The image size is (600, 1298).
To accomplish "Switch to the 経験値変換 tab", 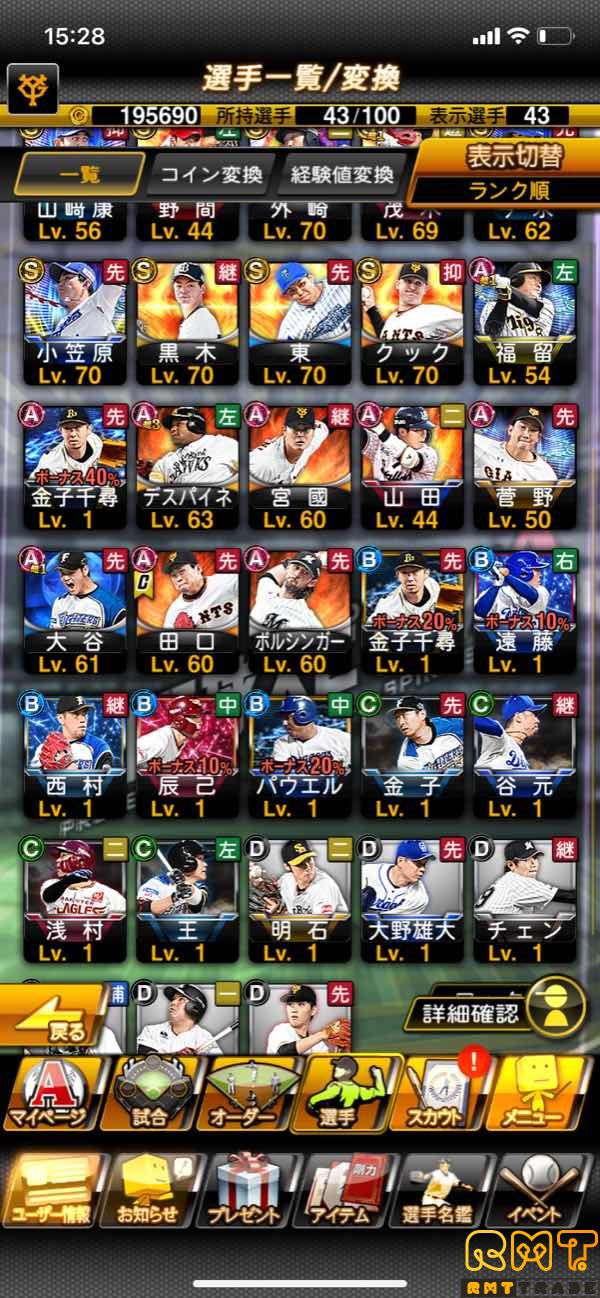I will coord(341,175).
